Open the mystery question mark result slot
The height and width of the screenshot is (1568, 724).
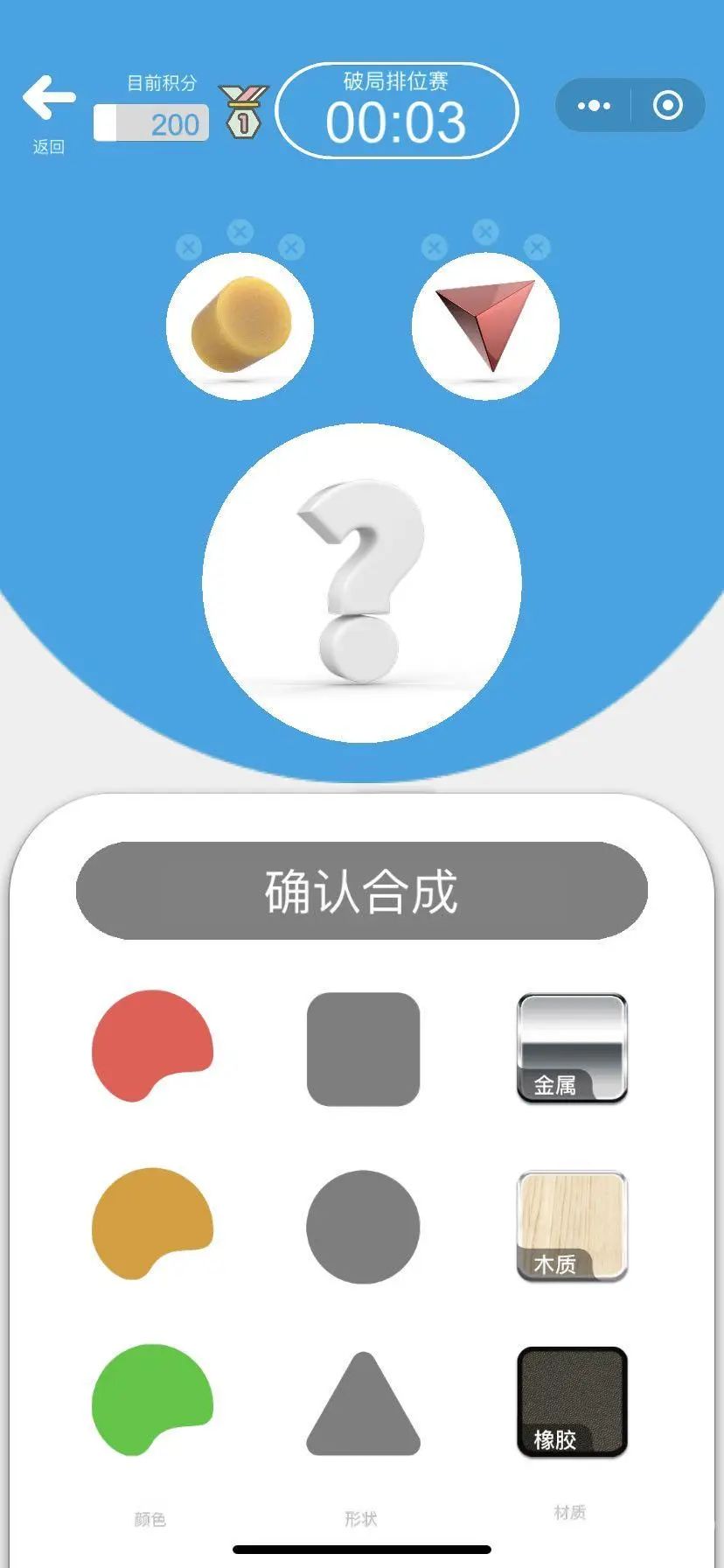click(x=362, y=582)
